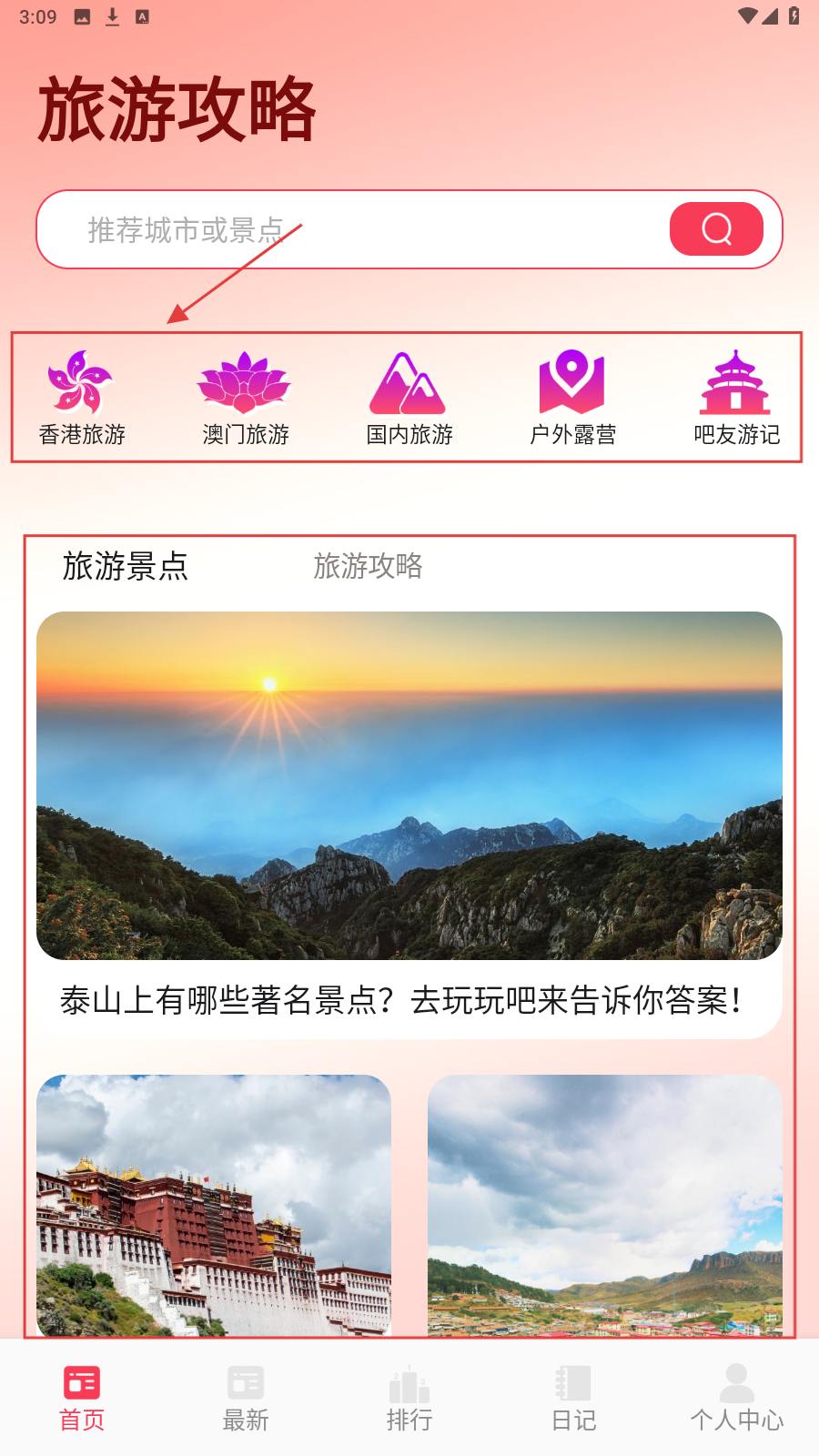Go to 个人中心
Image resolution: width=819 pixels, height=1456 pixels.
click(736, 1397)
